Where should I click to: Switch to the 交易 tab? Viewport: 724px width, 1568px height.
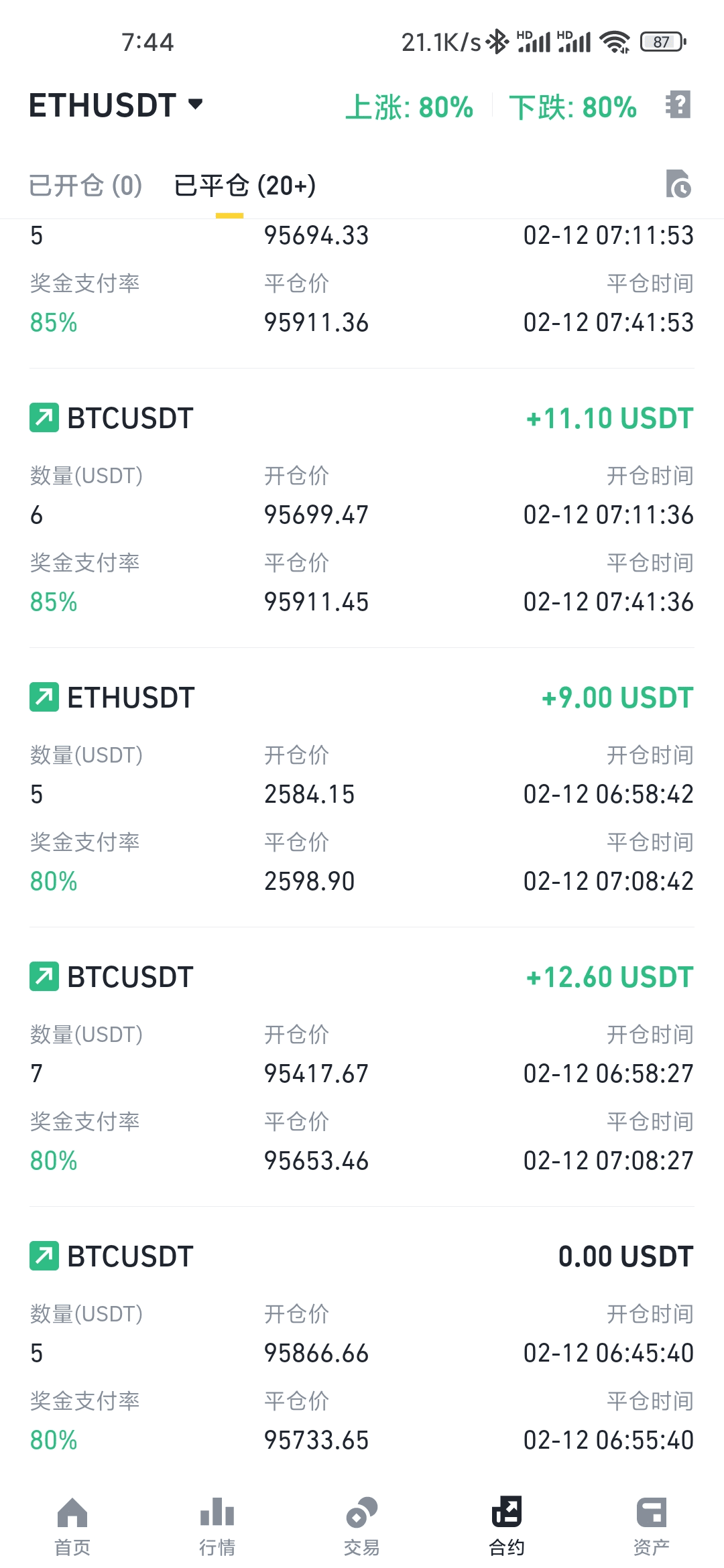362,1527
